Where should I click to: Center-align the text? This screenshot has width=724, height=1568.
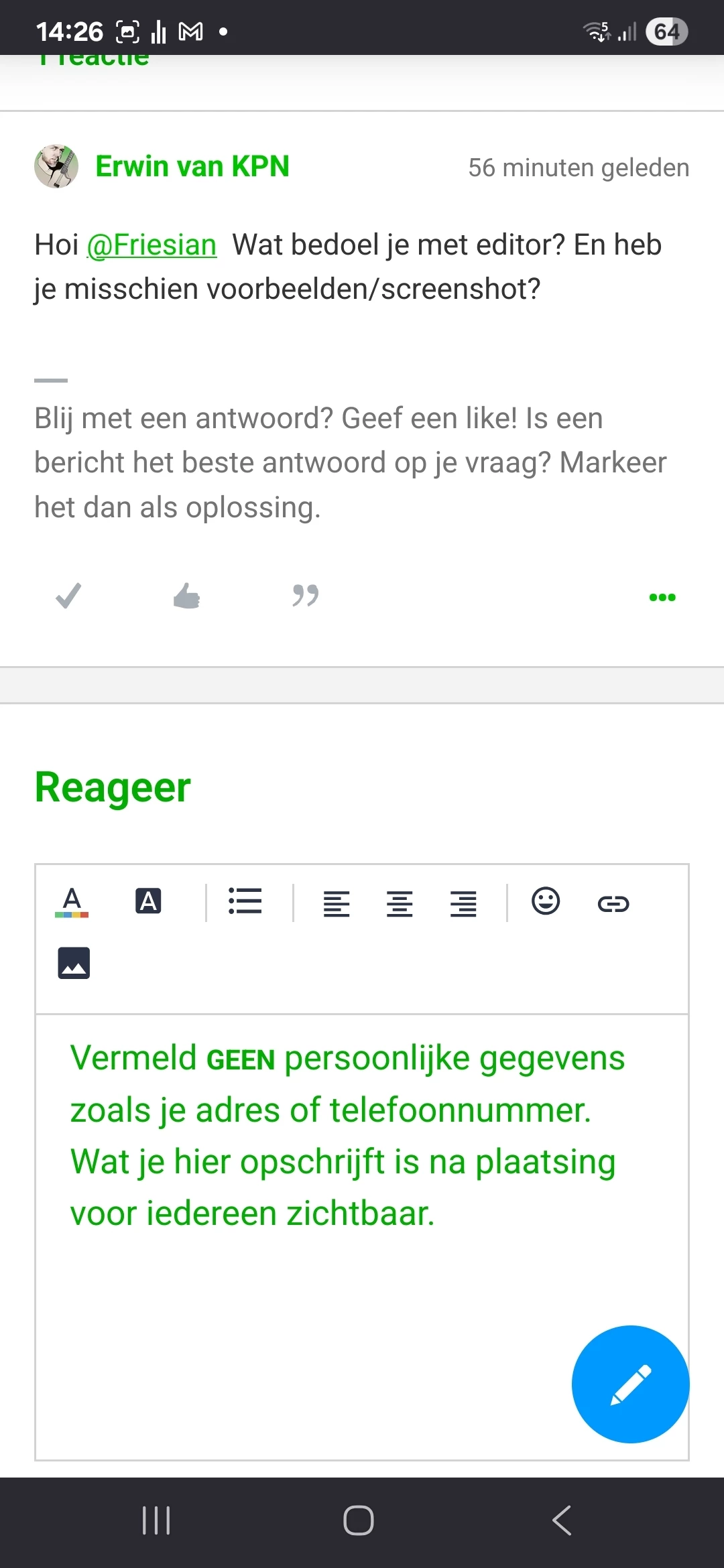tap(400, 903)
